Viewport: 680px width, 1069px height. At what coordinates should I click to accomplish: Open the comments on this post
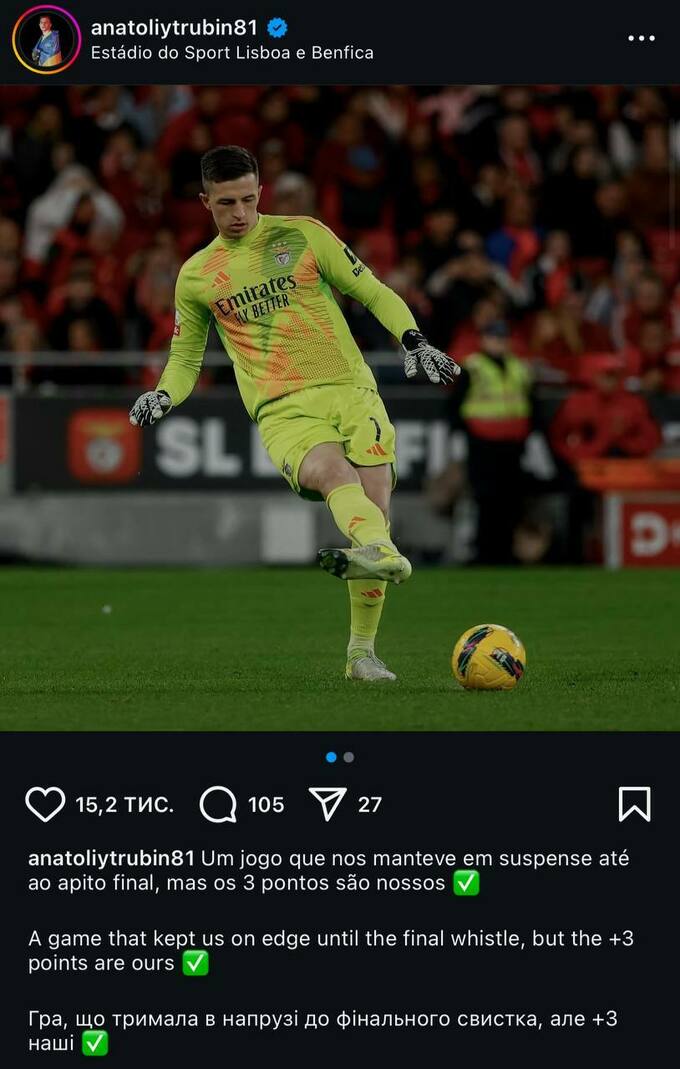(x=218, y=804)
